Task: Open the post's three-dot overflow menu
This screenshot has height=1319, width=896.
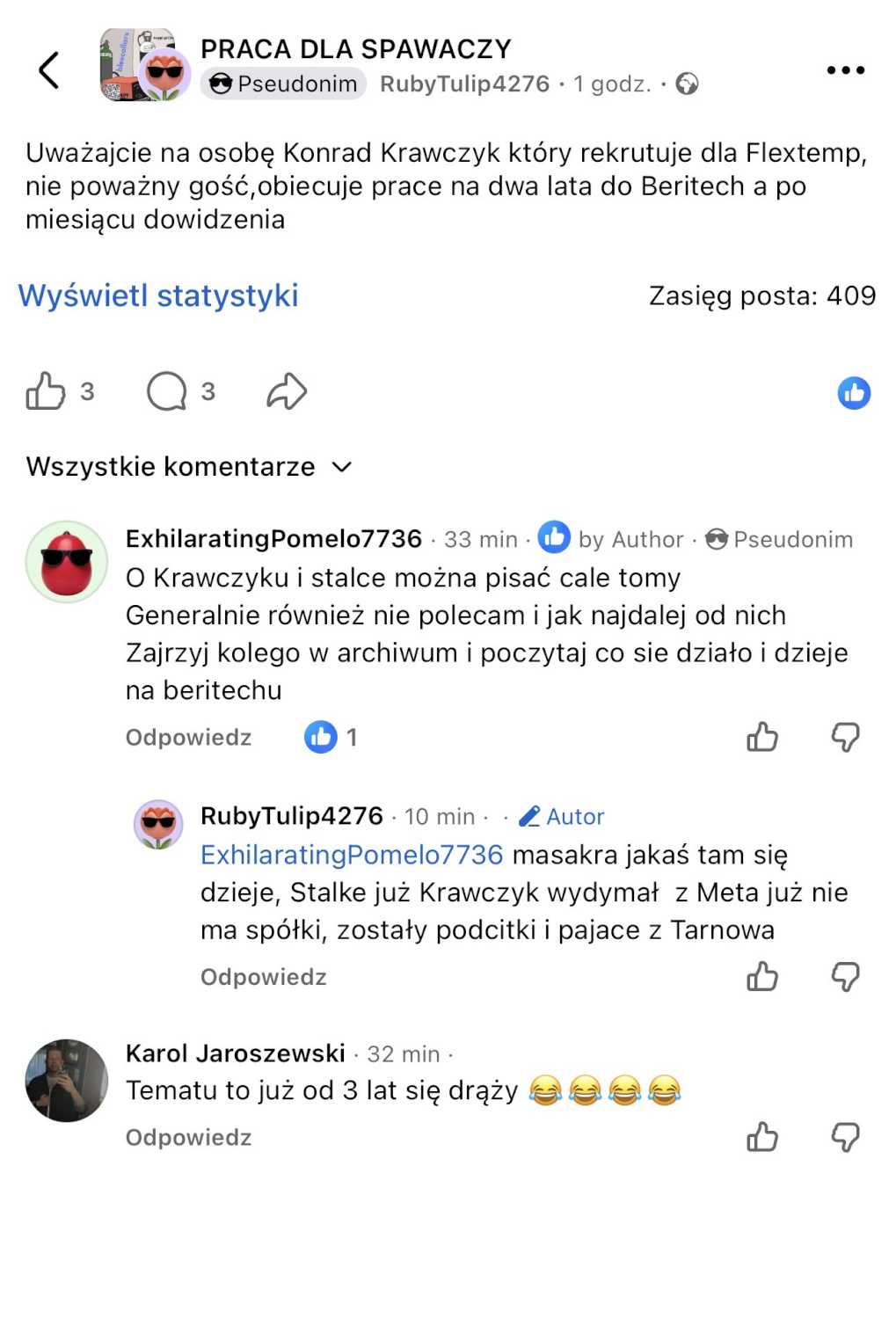Action: [x=845, y=70]
